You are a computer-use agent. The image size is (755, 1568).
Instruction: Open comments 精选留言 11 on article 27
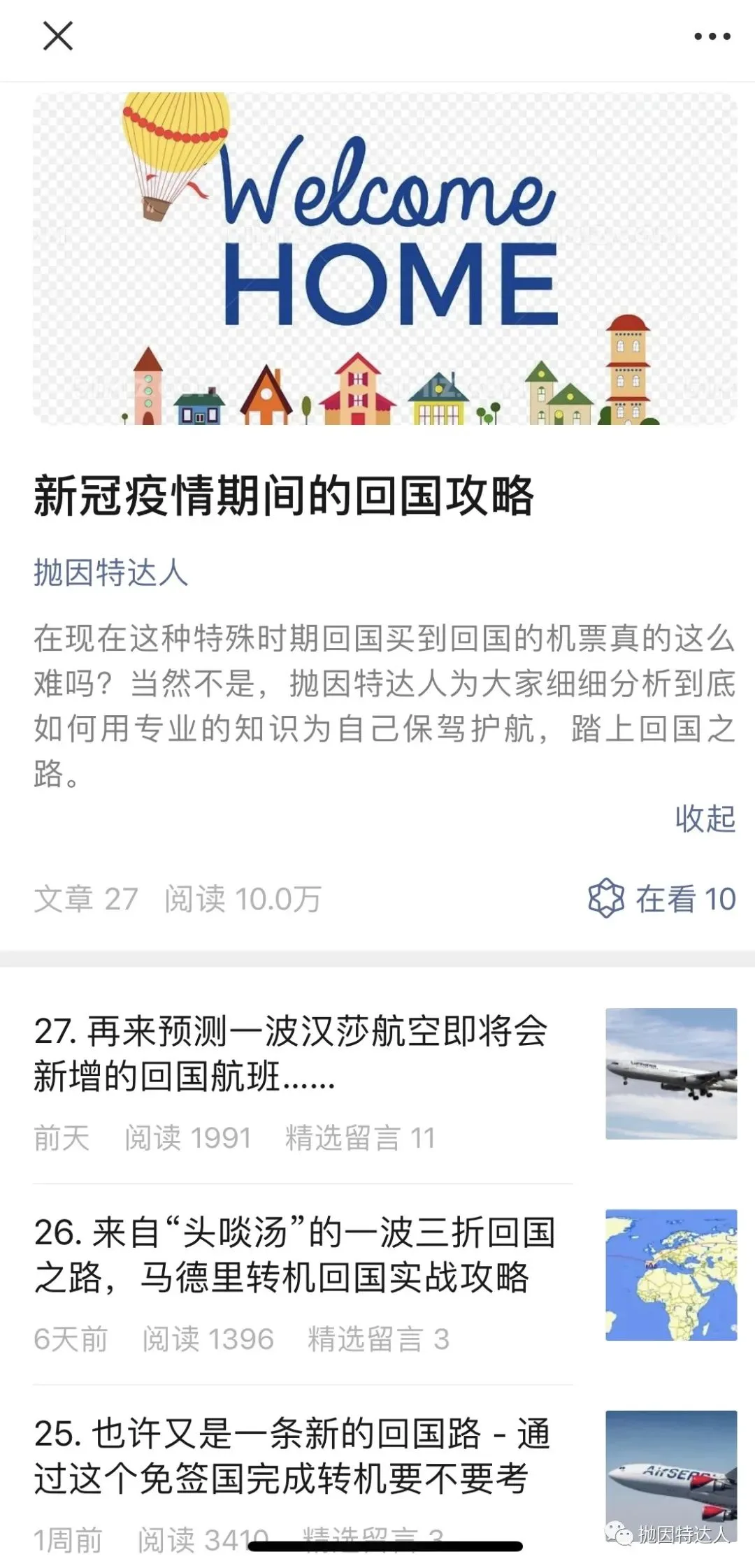point(359,1138)
